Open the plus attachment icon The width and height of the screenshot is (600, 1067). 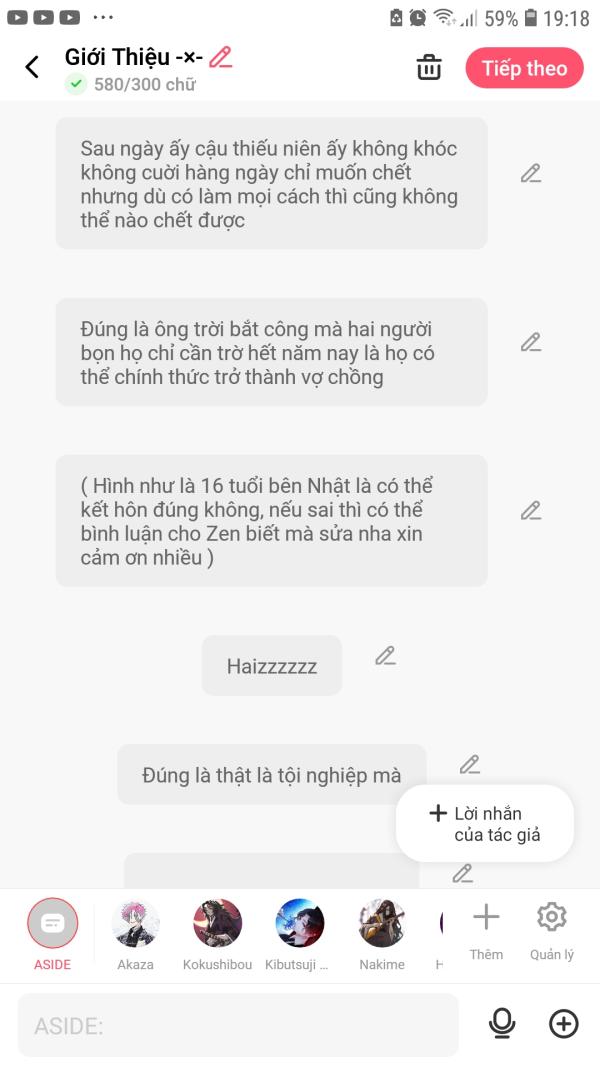(x=564, y=1024)
